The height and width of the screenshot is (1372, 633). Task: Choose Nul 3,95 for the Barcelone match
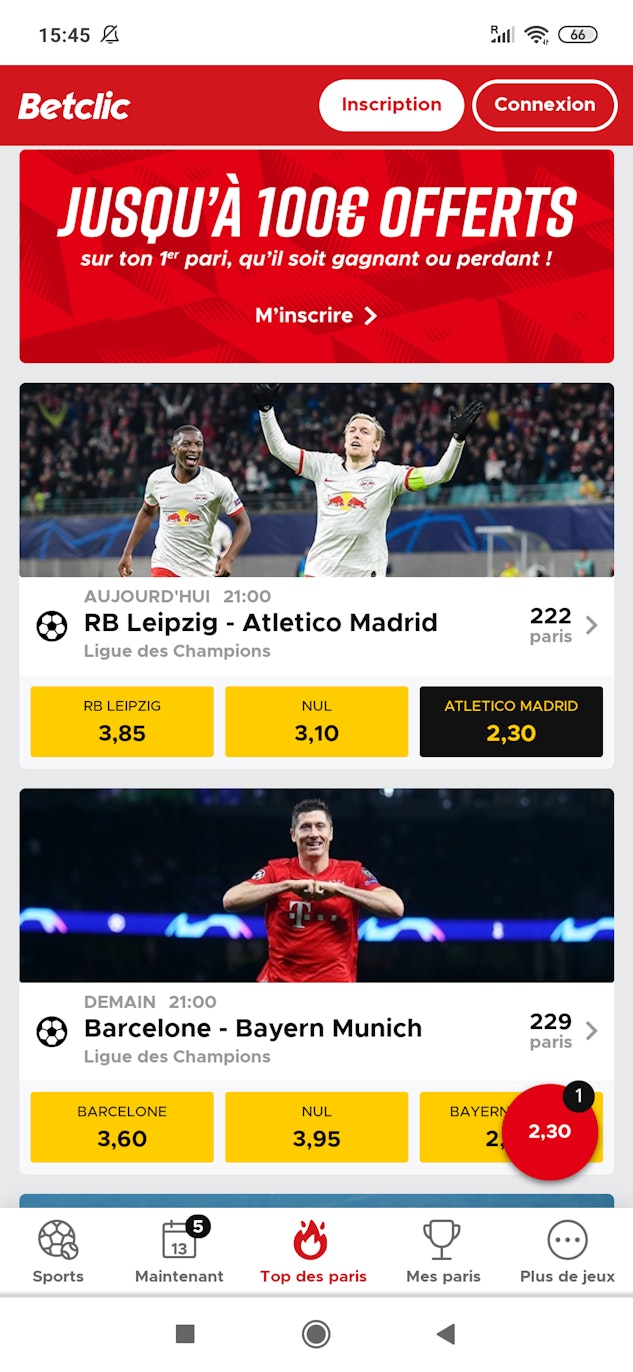tap(316, 1127)
